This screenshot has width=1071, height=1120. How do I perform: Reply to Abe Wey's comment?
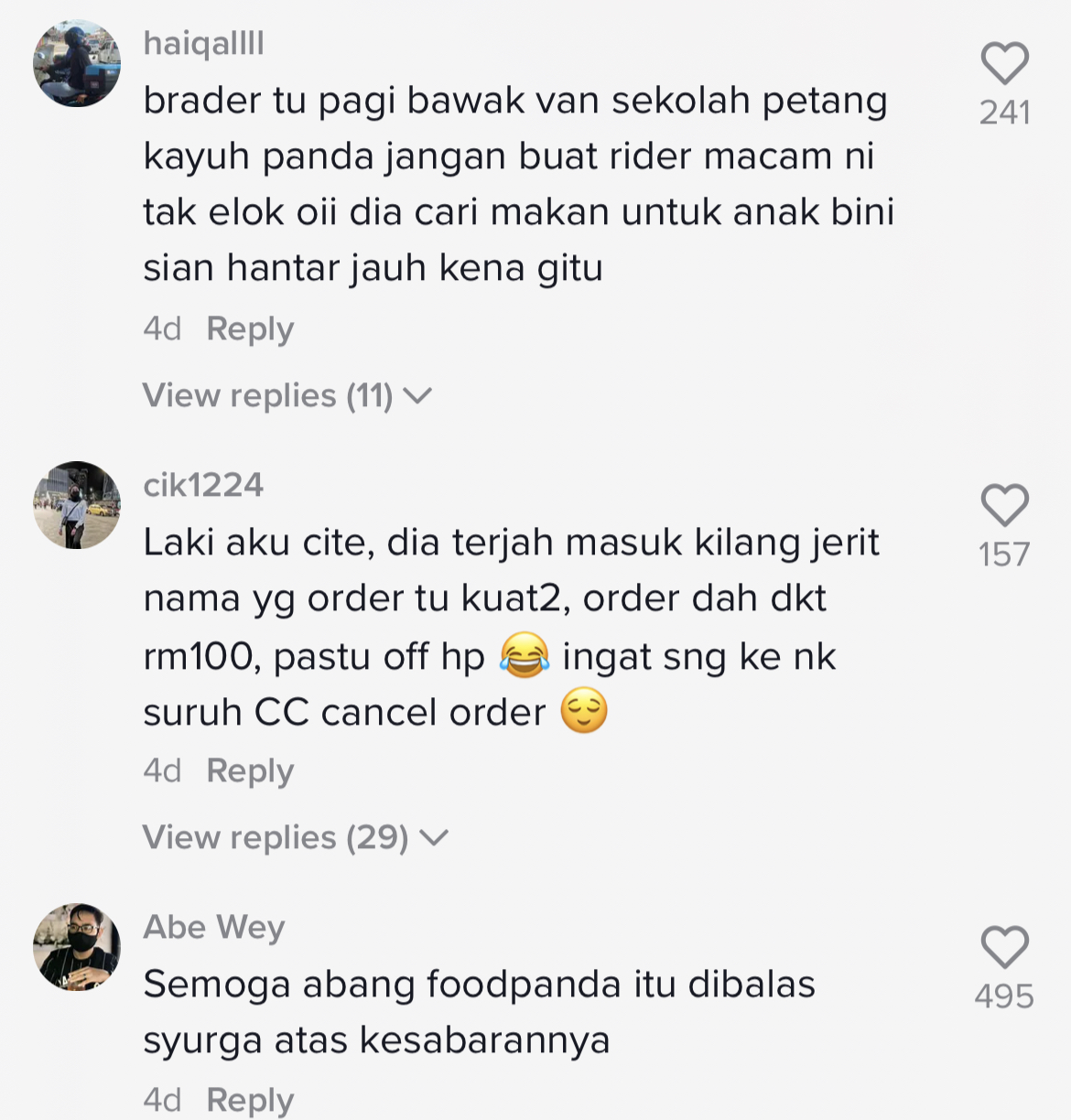coord(249,1099)
